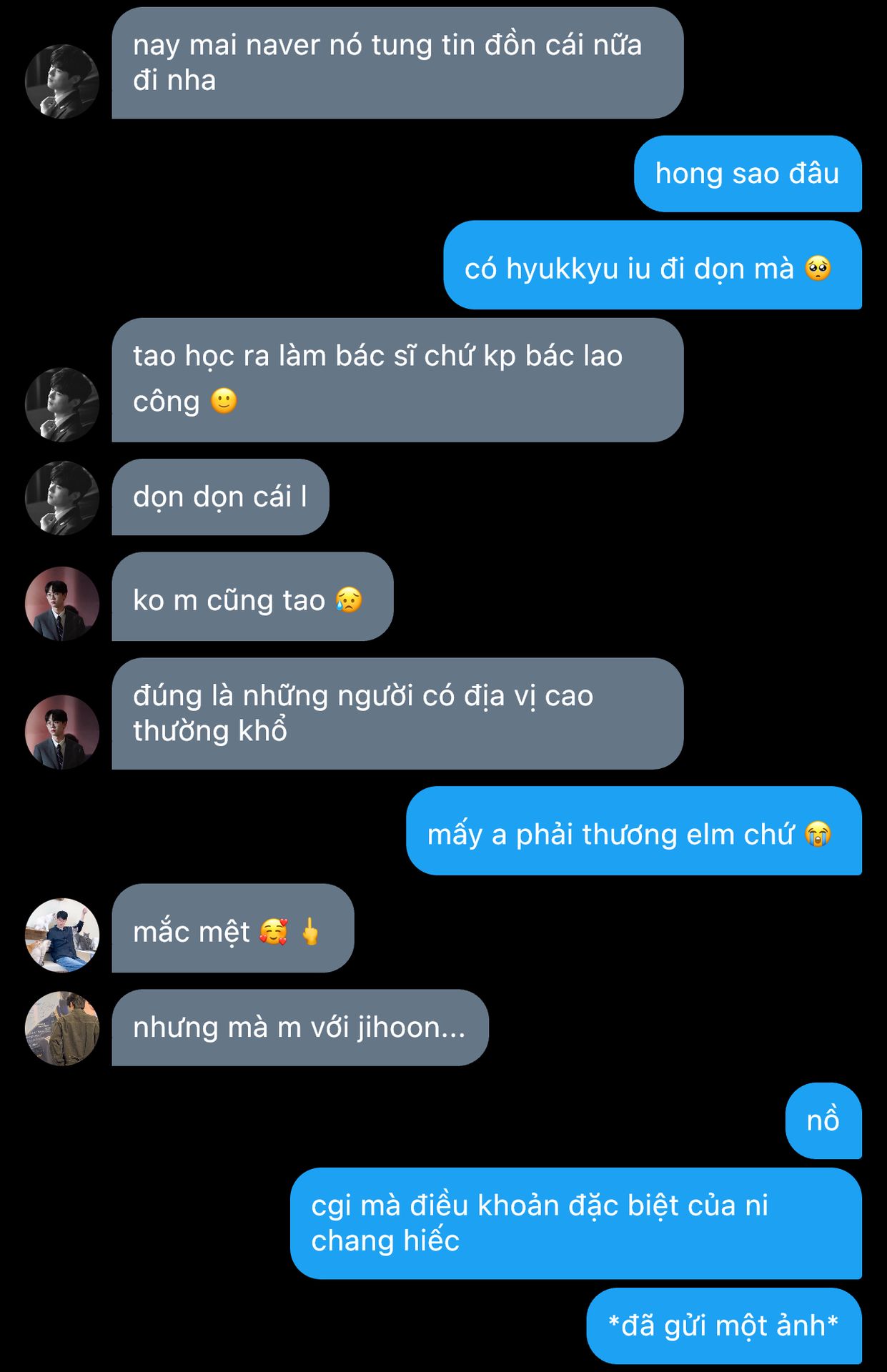
Task: View profile of "dọn dọn cái l" sender
Action: (62, 498)
